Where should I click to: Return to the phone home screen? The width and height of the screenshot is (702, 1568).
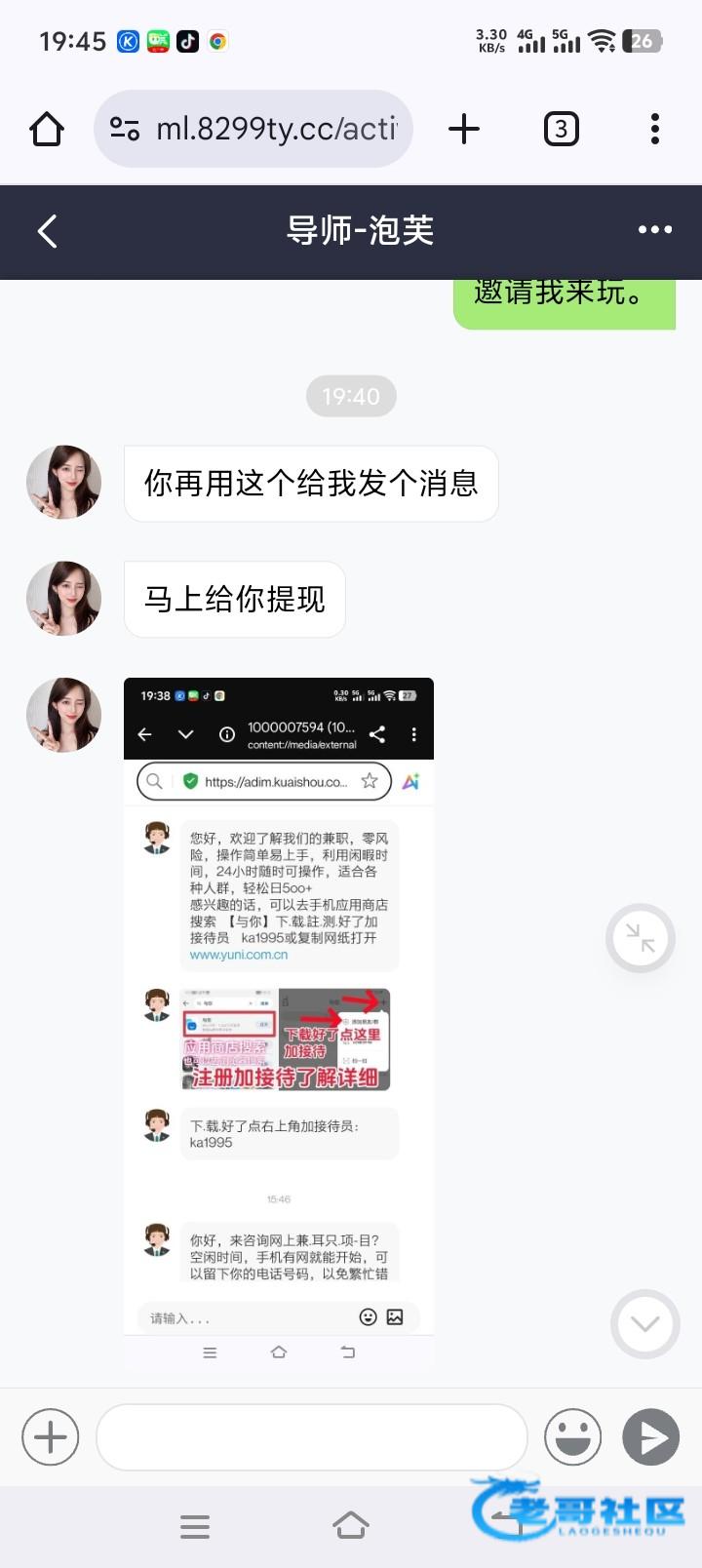(351, 1526)
